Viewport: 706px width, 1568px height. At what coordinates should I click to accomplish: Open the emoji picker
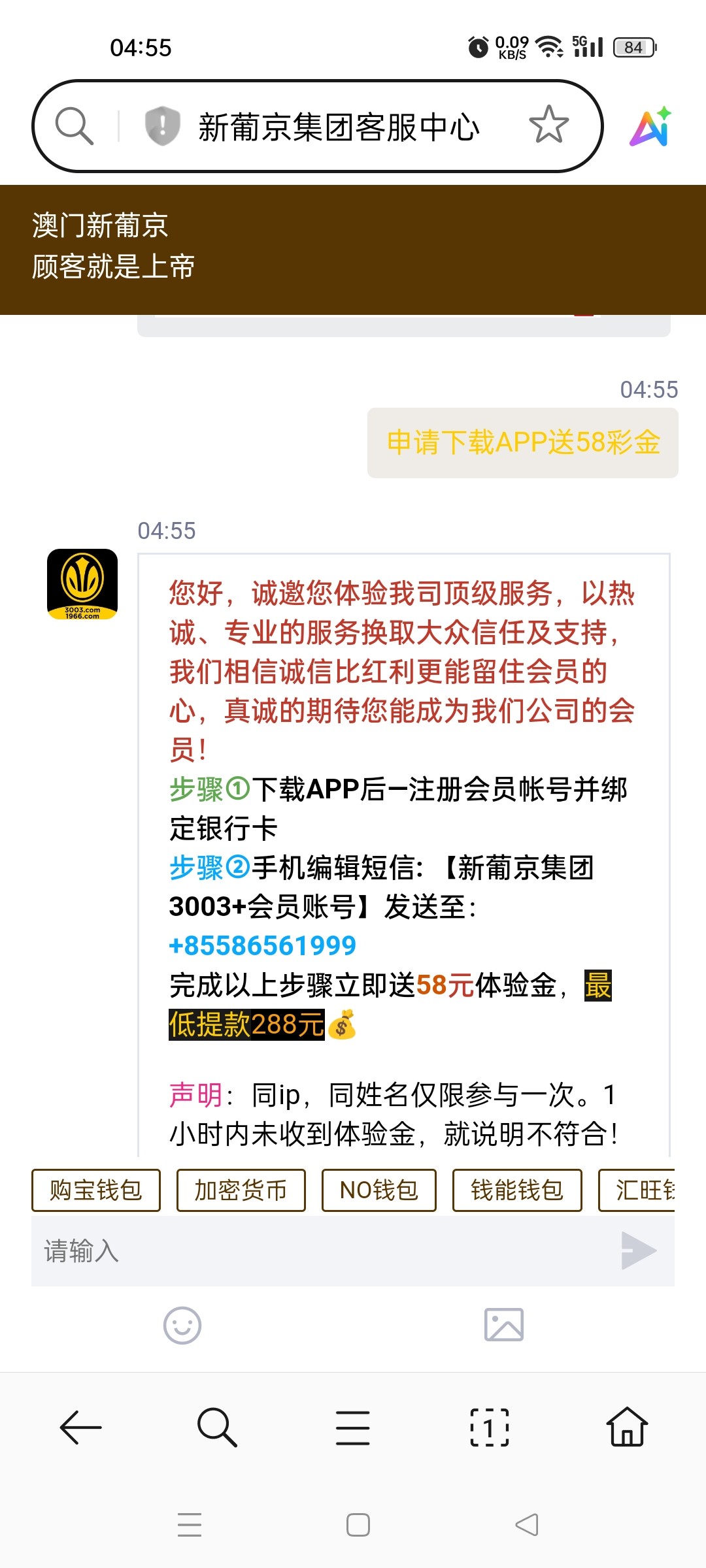coord(182,1326)
